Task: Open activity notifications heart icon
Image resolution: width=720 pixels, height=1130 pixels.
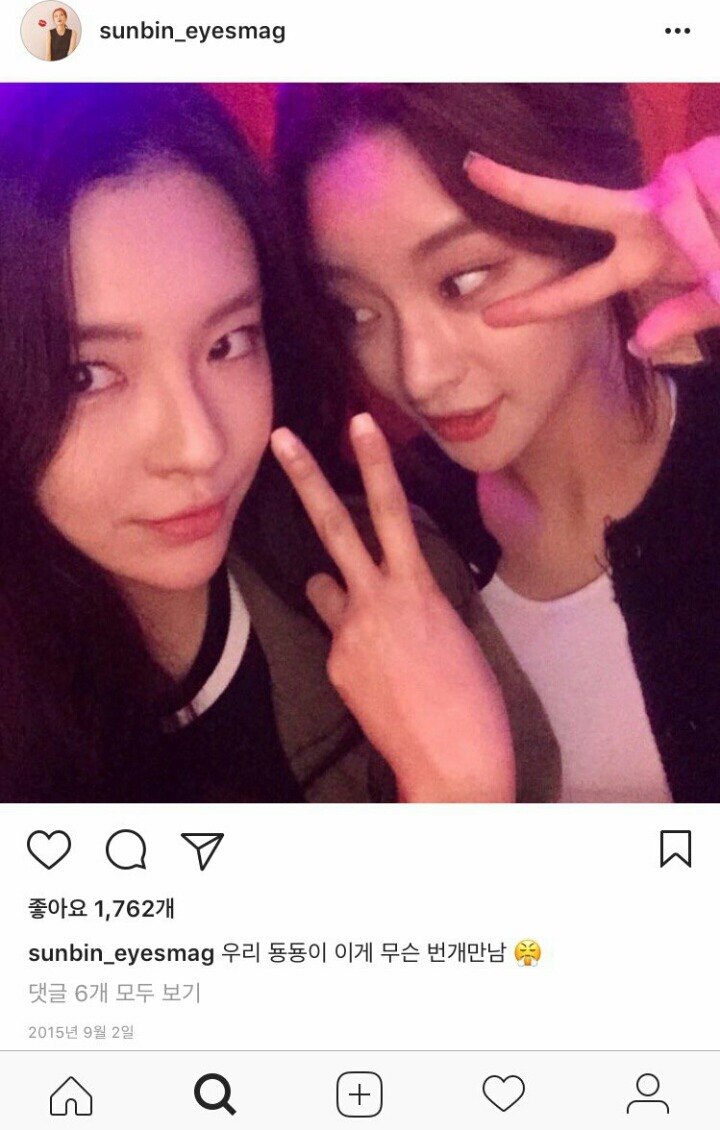Action: (x=505, y=1095)
